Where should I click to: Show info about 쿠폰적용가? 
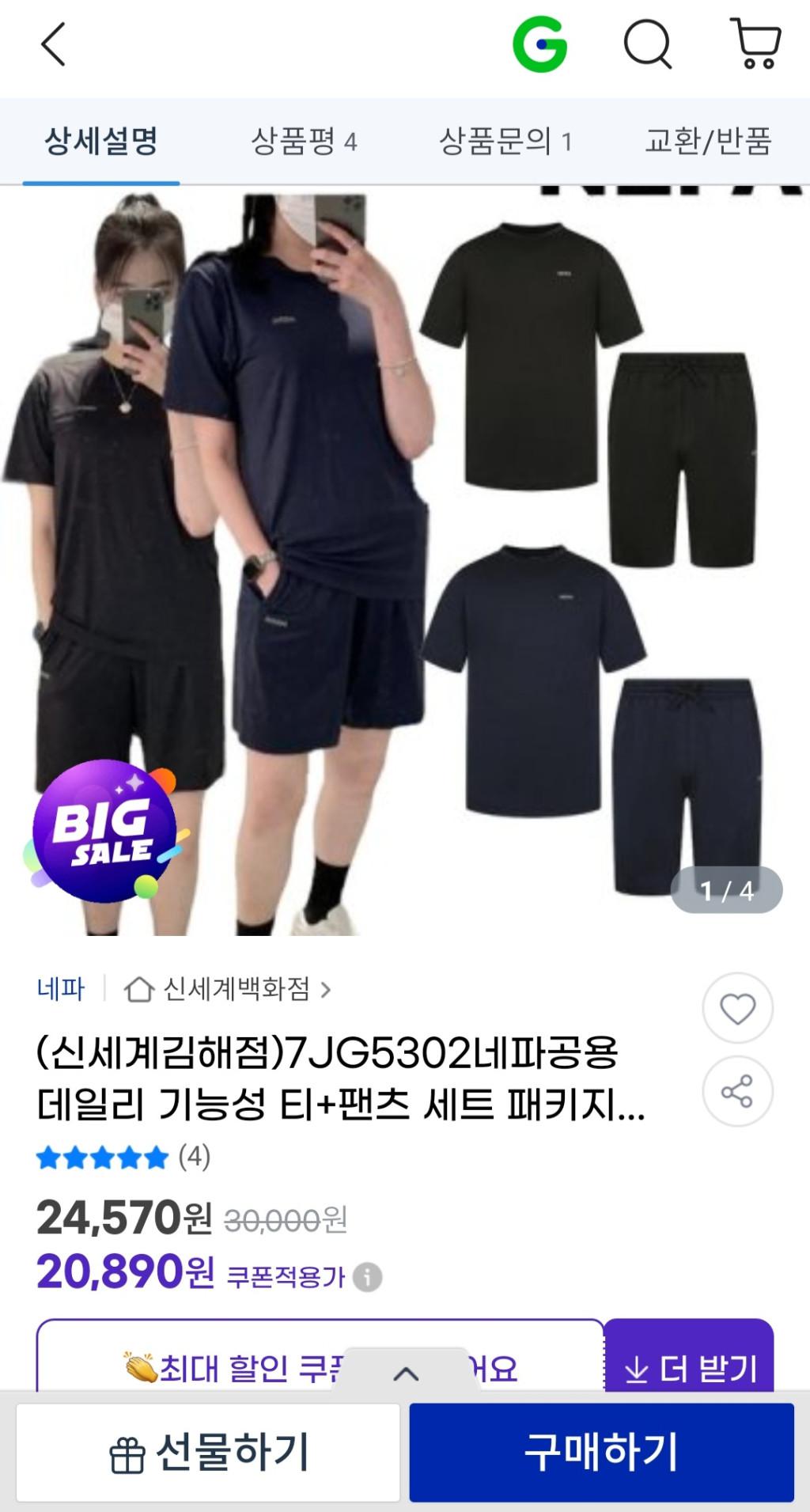367,1277
